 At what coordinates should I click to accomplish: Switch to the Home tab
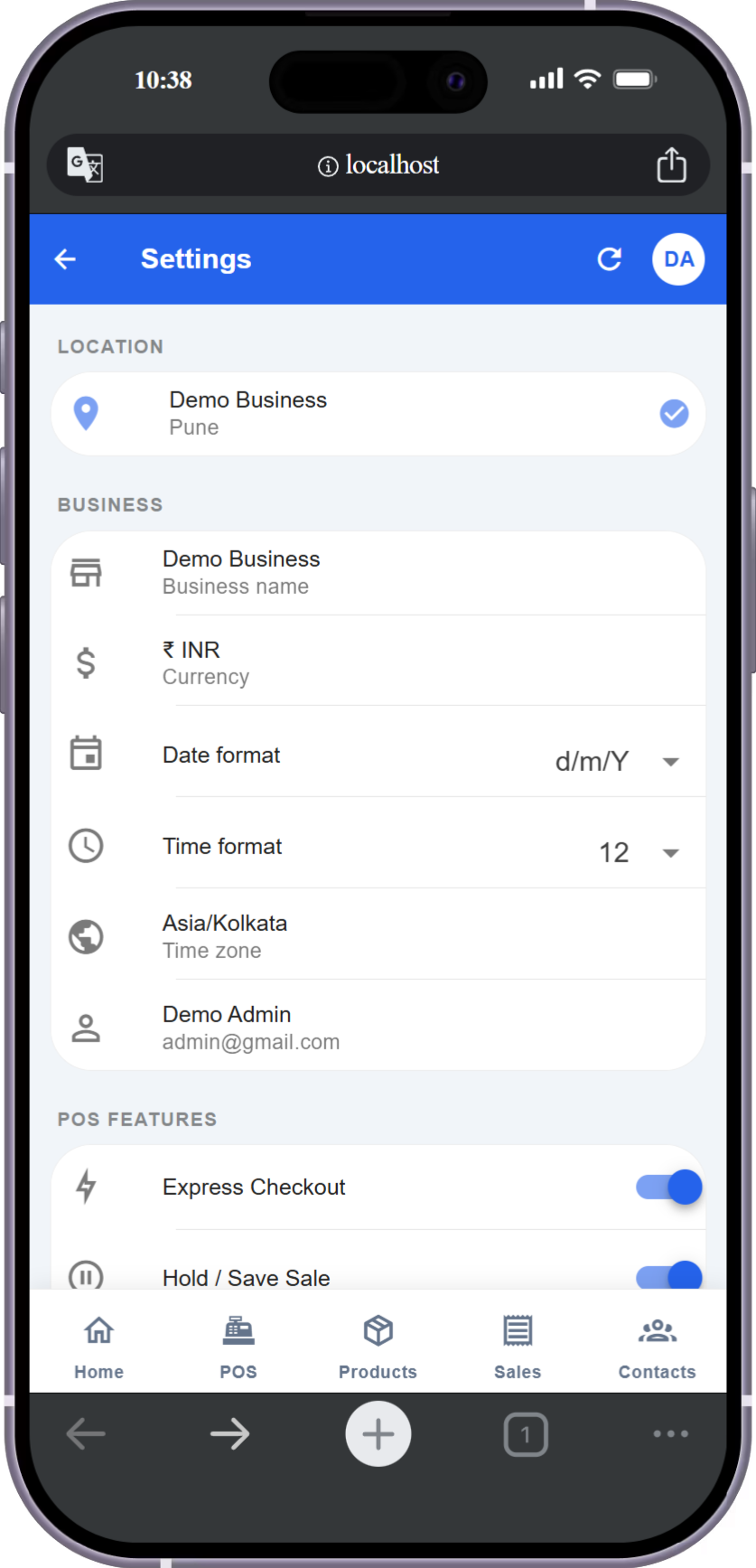click(x=98, y=1347)
